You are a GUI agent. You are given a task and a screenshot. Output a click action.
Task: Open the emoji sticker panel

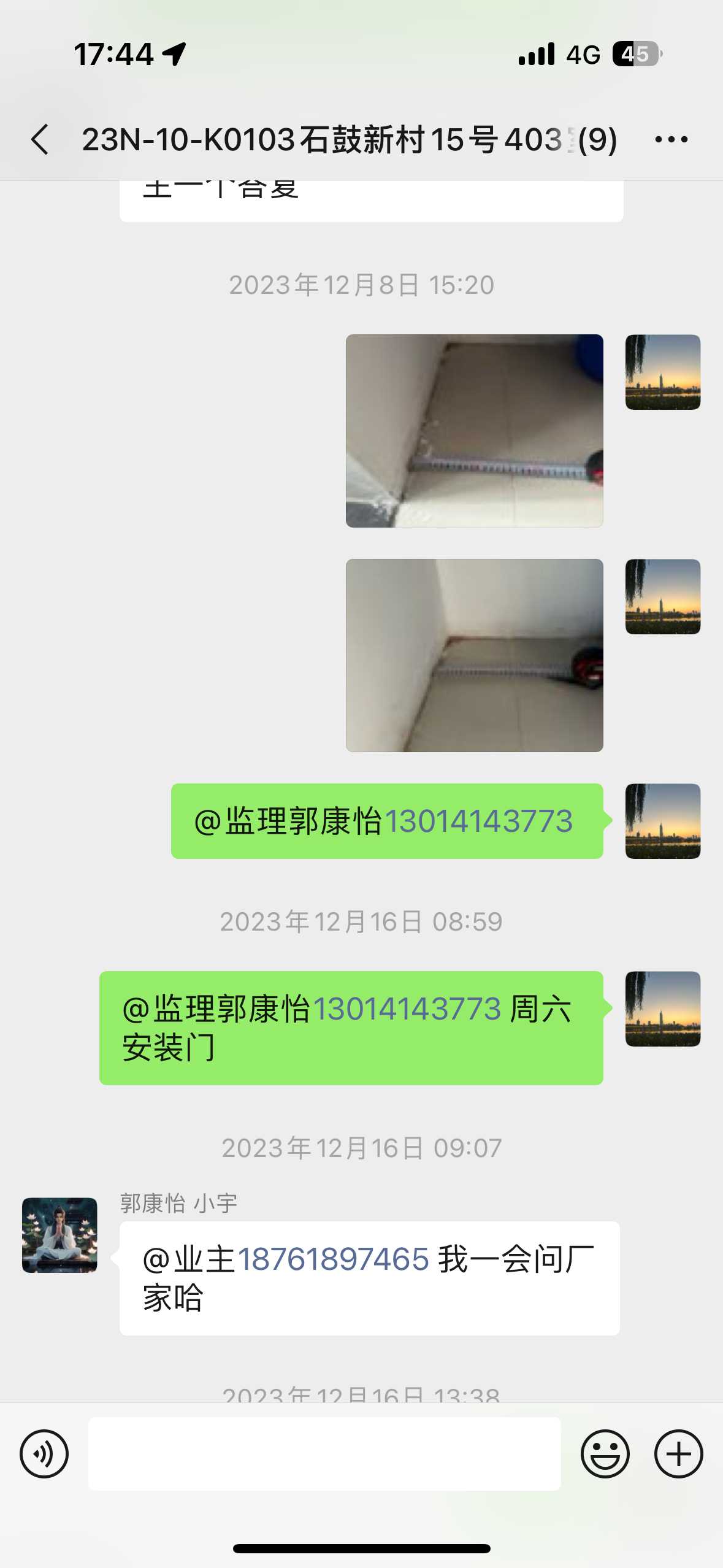pyautogui.click(x=605, y=1454)
